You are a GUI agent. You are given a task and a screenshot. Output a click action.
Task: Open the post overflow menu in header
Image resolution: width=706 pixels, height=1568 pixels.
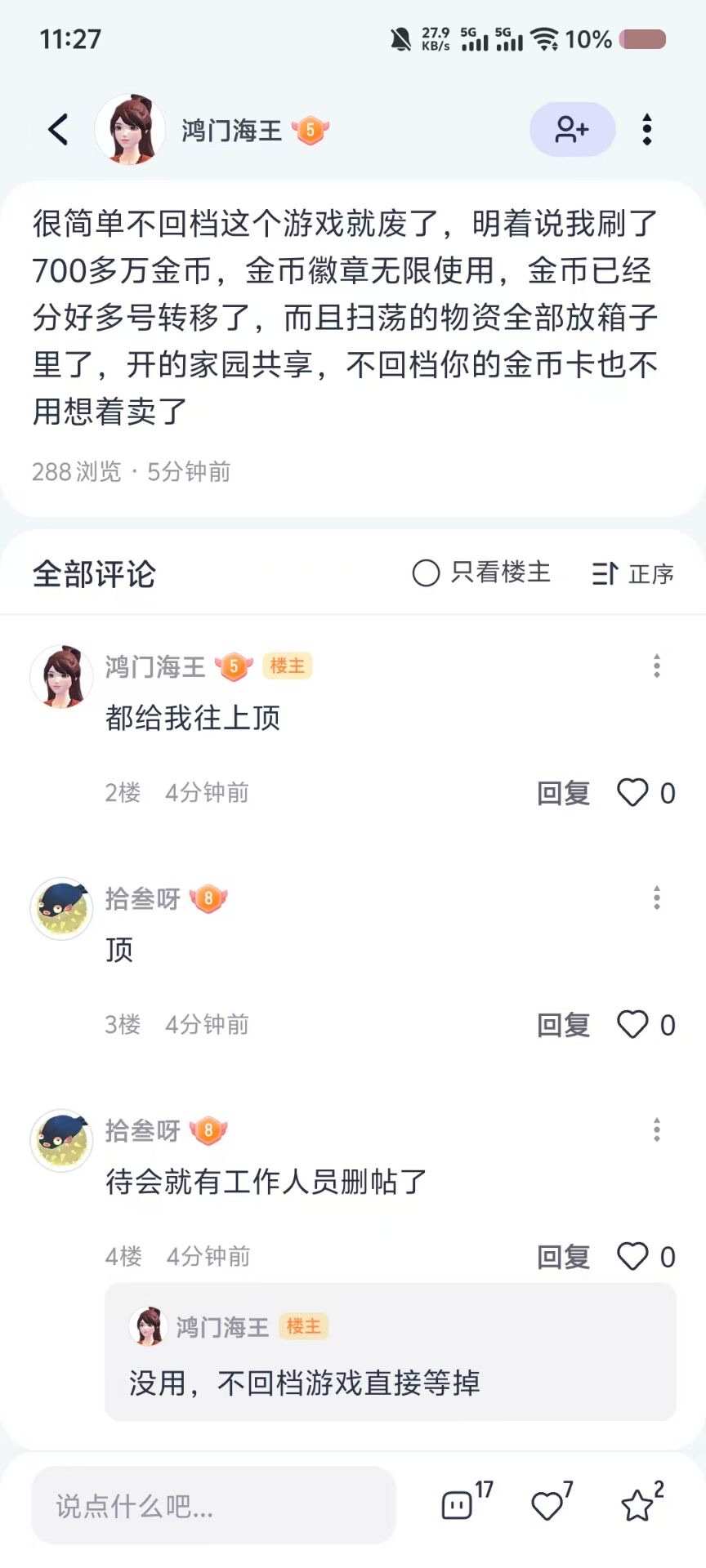(x=647, y=129)
